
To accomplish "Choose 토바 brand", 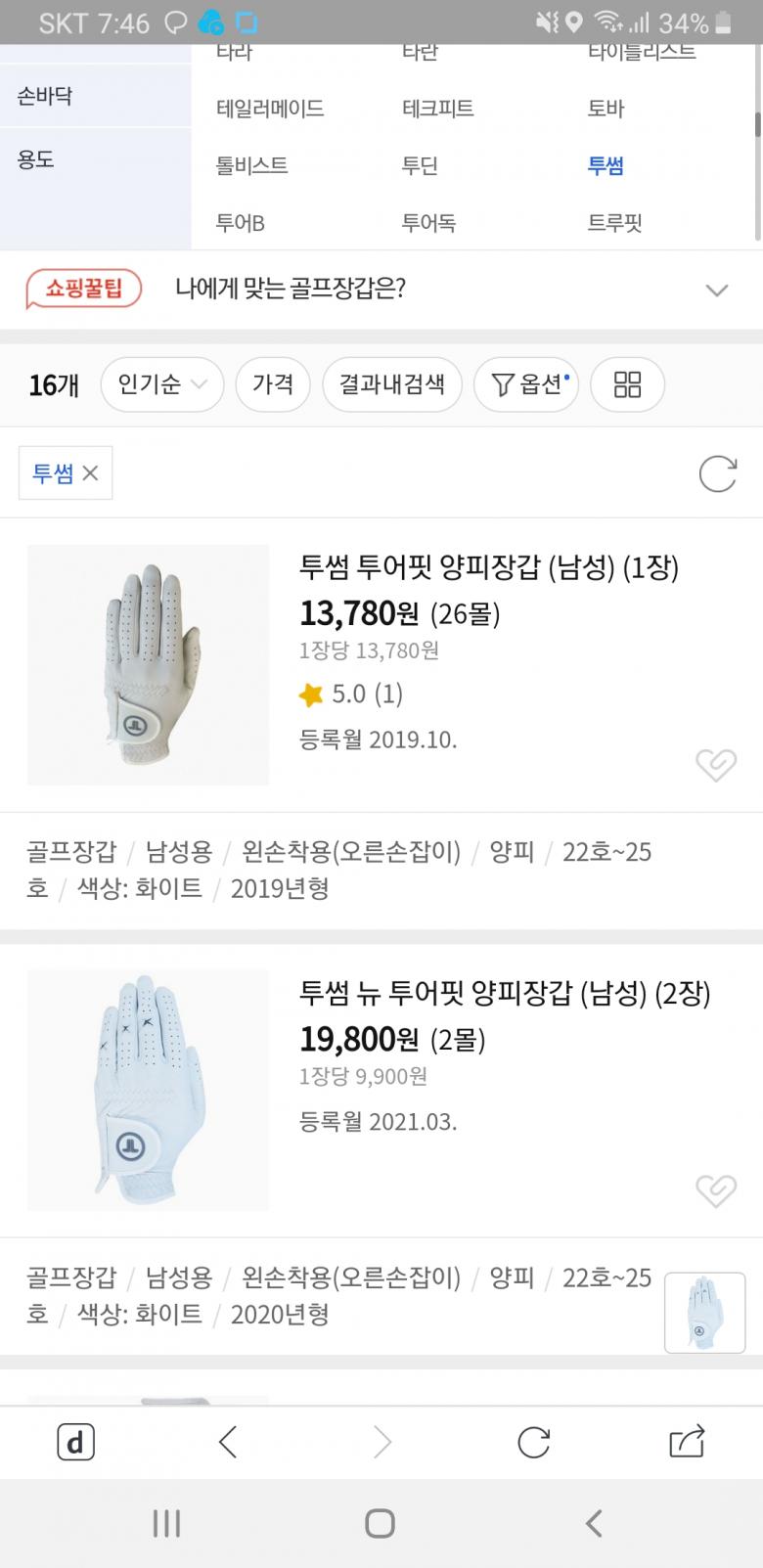I will click(x=606, y=109).
